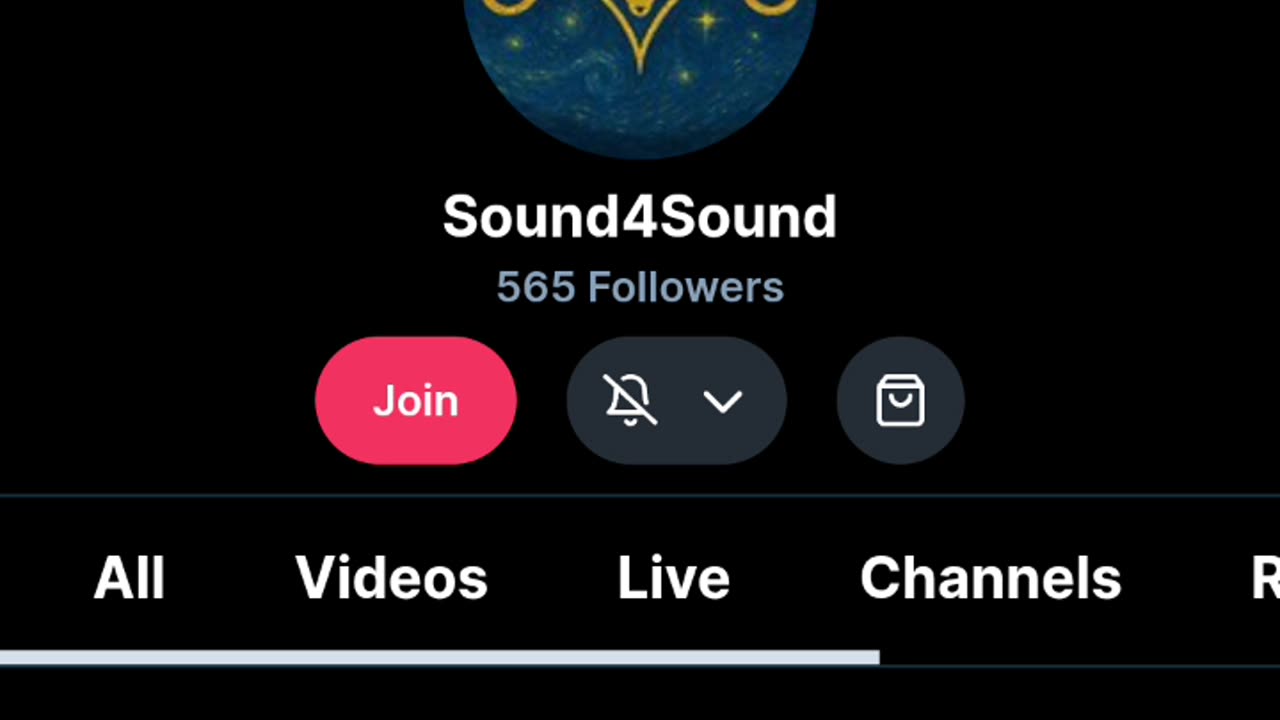The image size is (1280, 720).
Task: Switch to the Videos tab
Action: 391,578
